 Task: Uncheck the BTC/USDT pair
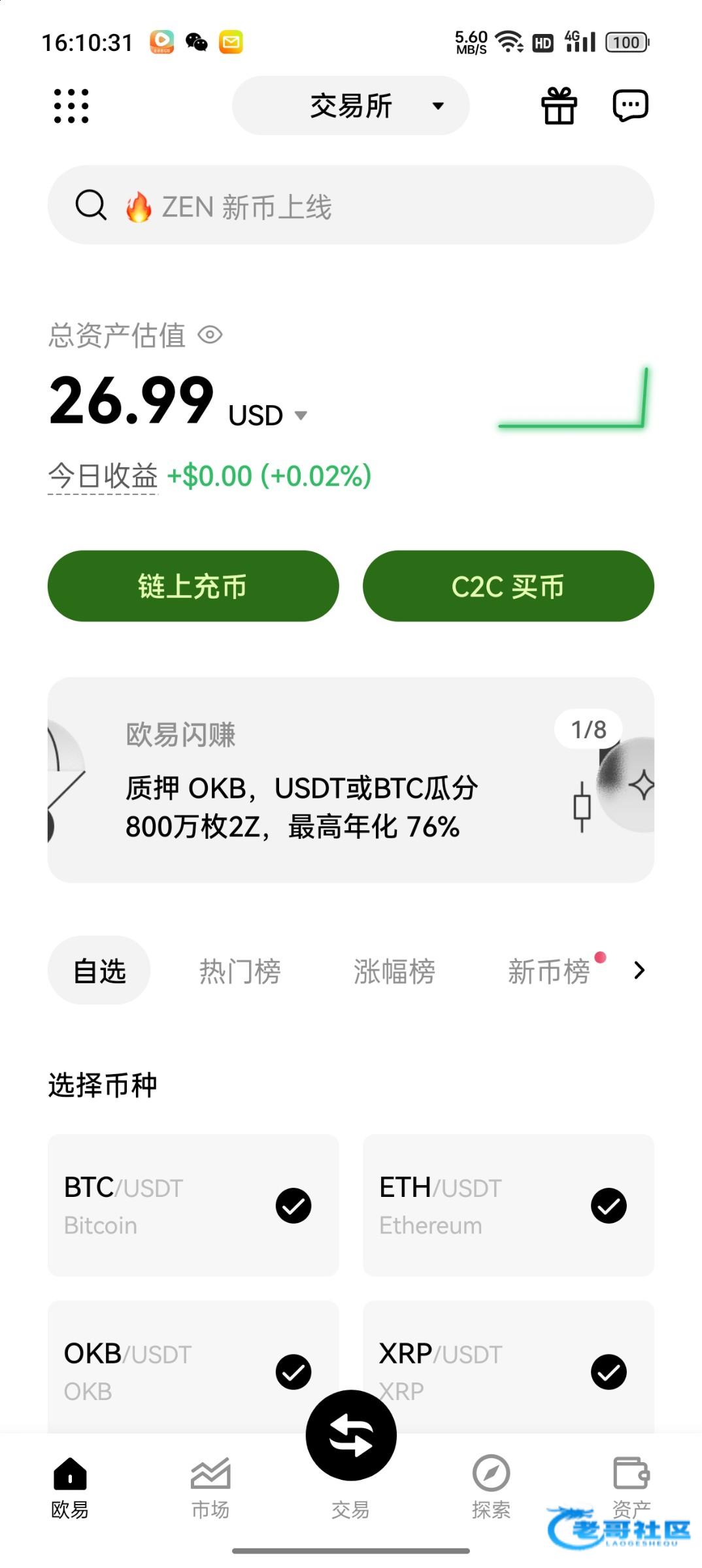coord(293,1205)
